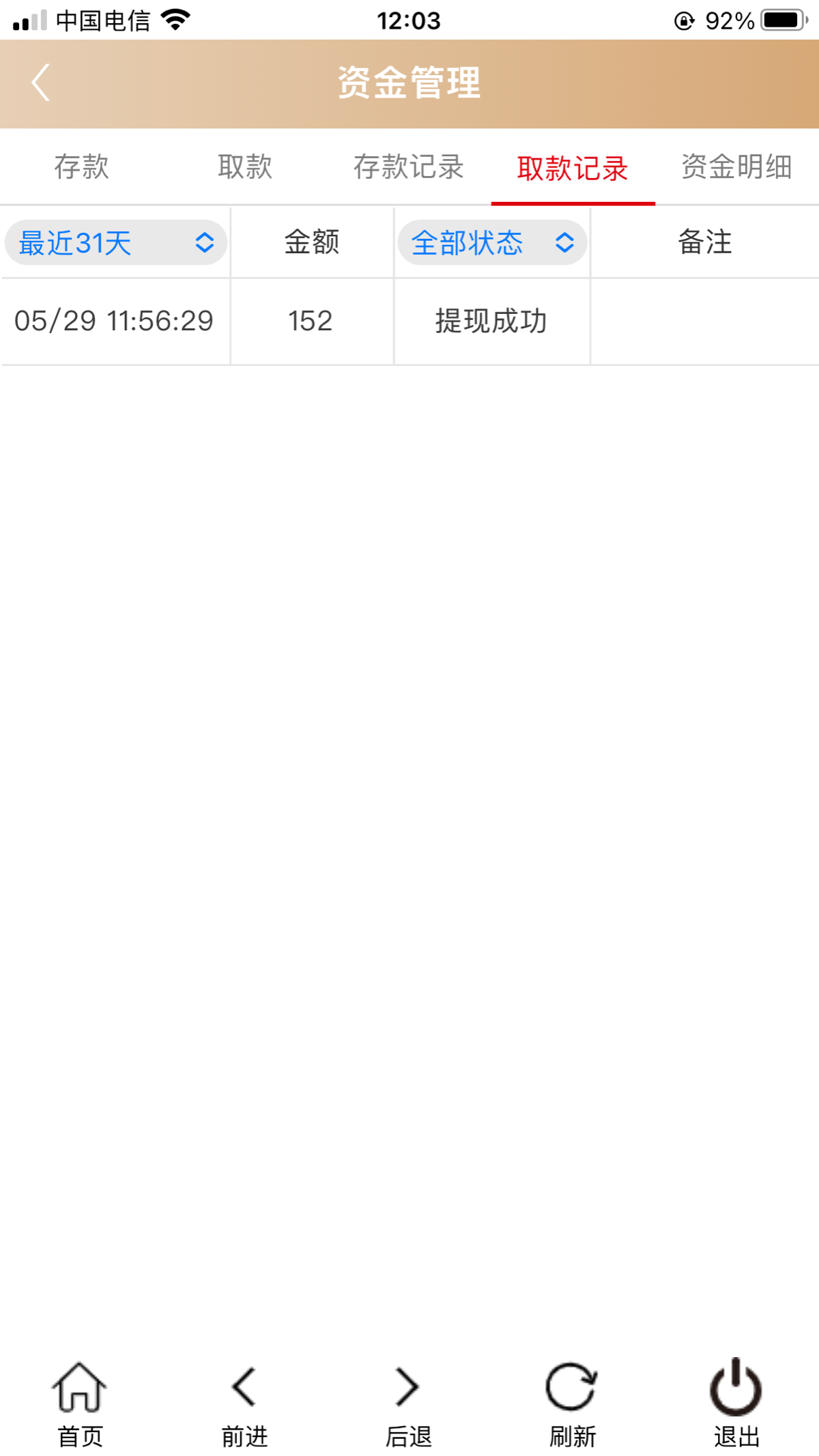The image size is (819, 1456).
Task: Expand the 最近31天 date range dropdown
Action: point(115,243)
